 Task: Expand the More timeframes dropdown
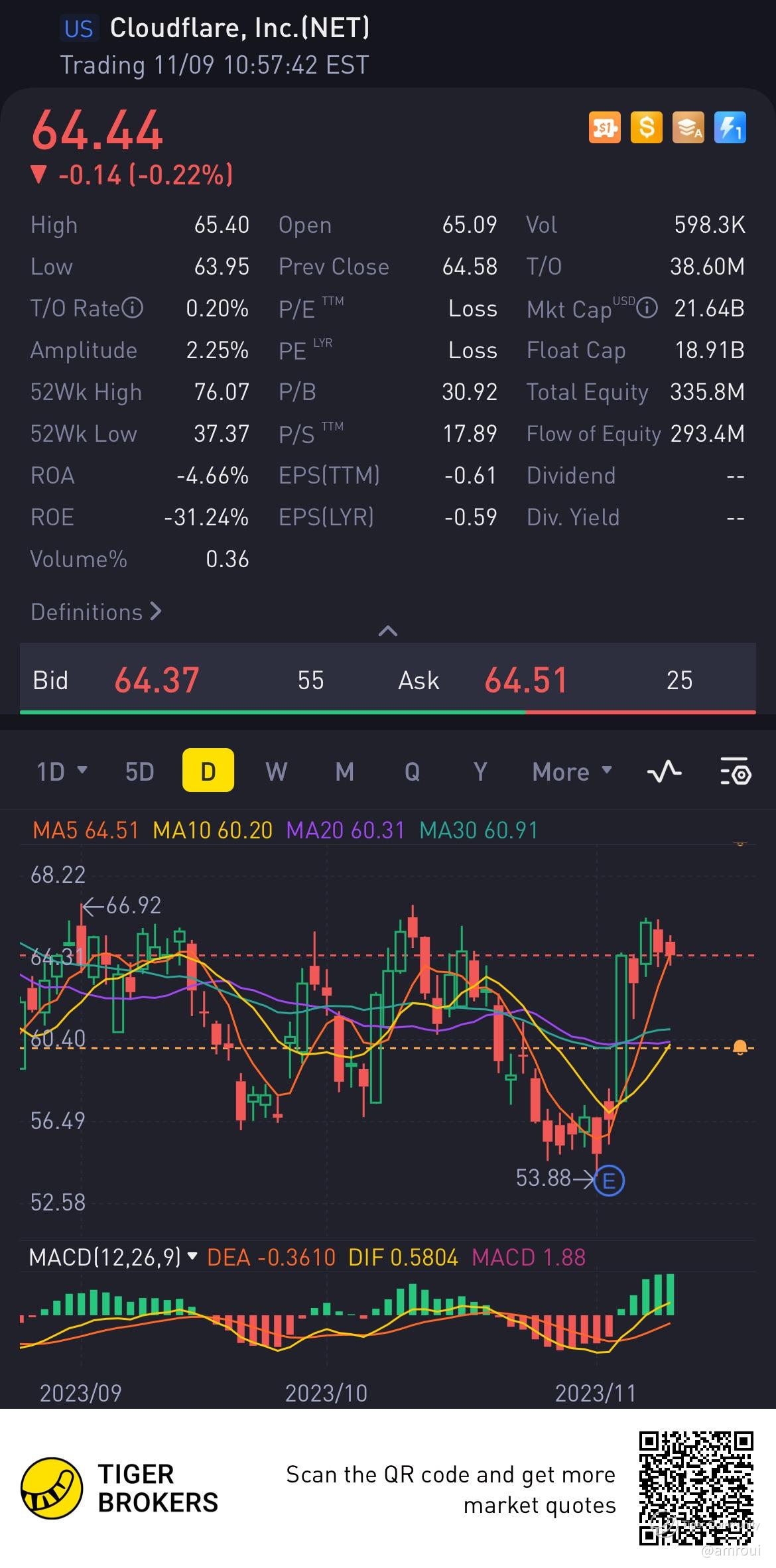click(572, 771)
